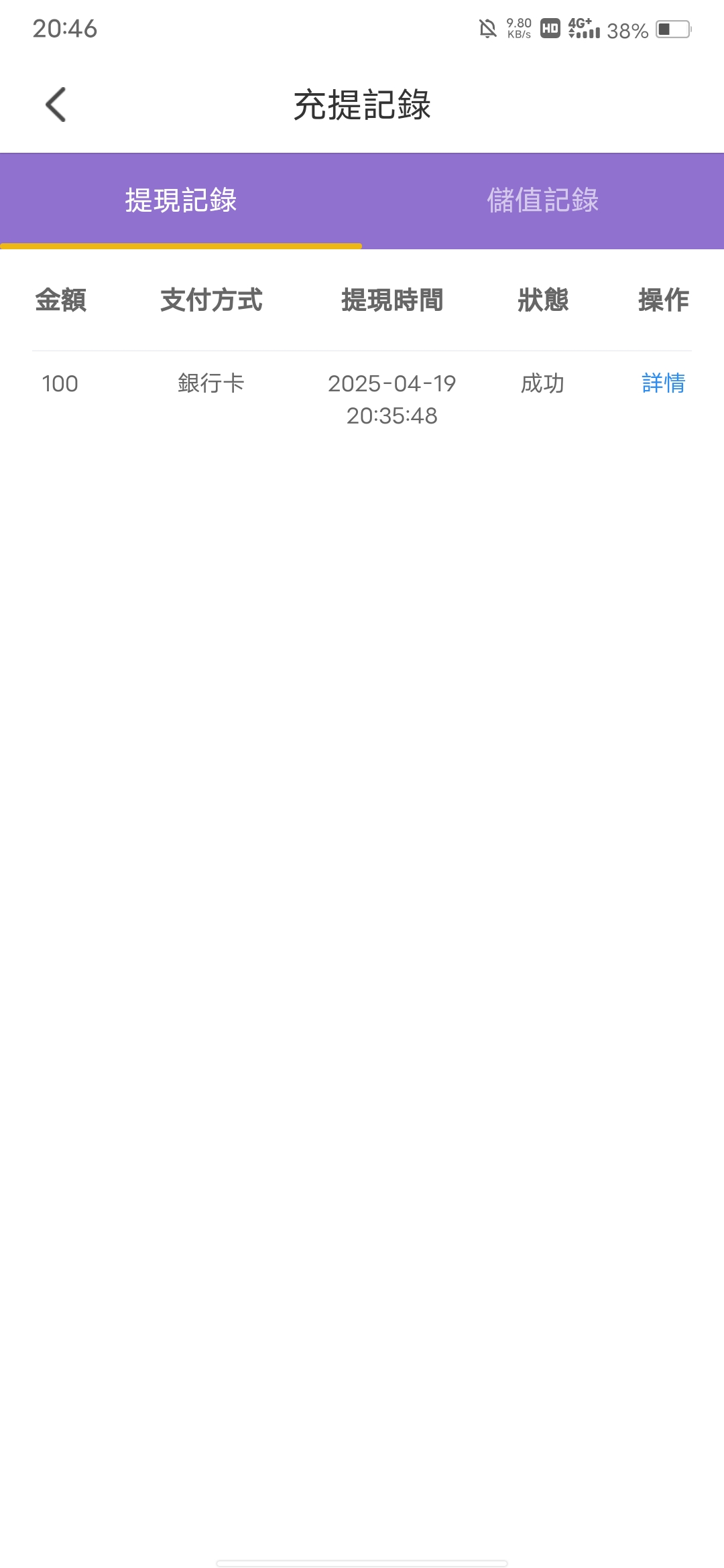The width and height of the screenshot is (724, 1568).
Task: Switch to the 儲值記錄 tab
Action: 543,200
